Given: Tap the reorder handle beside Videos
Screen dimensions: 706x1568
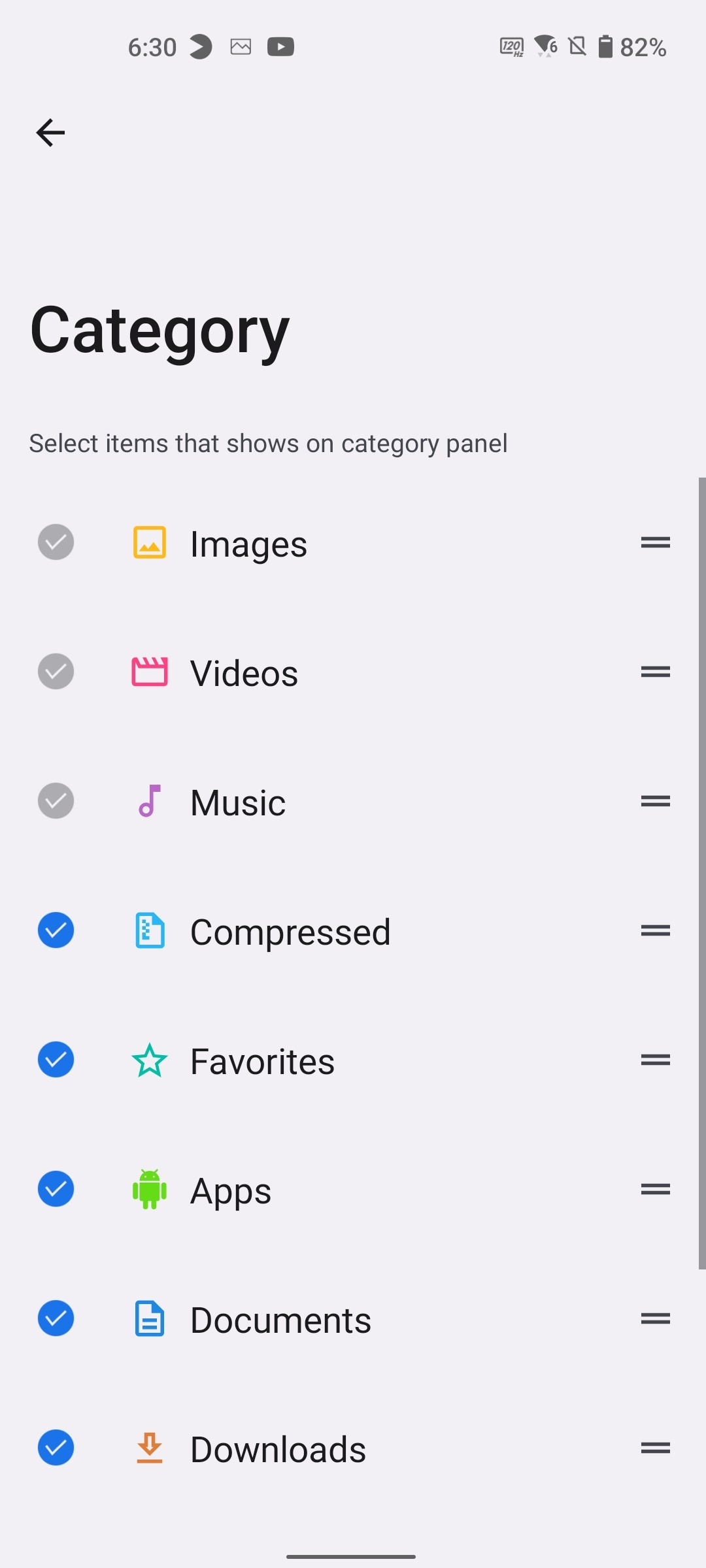Looking at the screenshot, I should [655, 672].
